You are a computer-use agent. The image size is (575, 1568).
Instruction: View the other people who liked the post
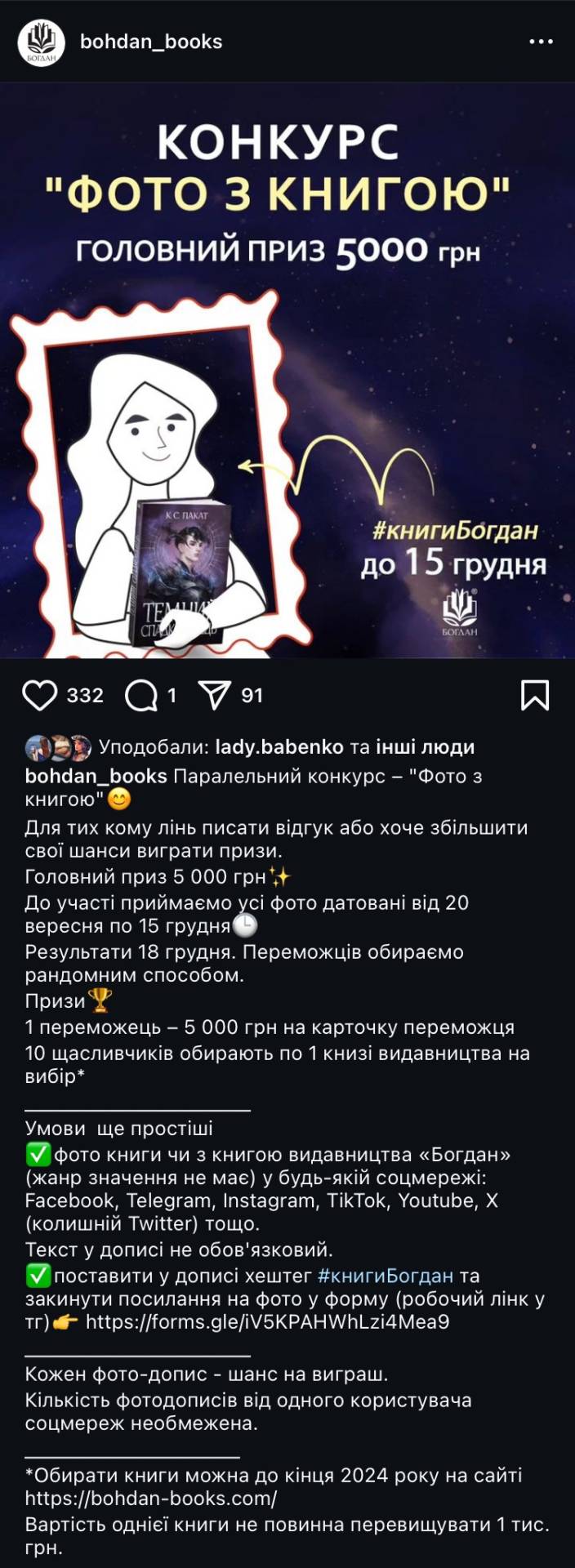[x=425, y=746]
